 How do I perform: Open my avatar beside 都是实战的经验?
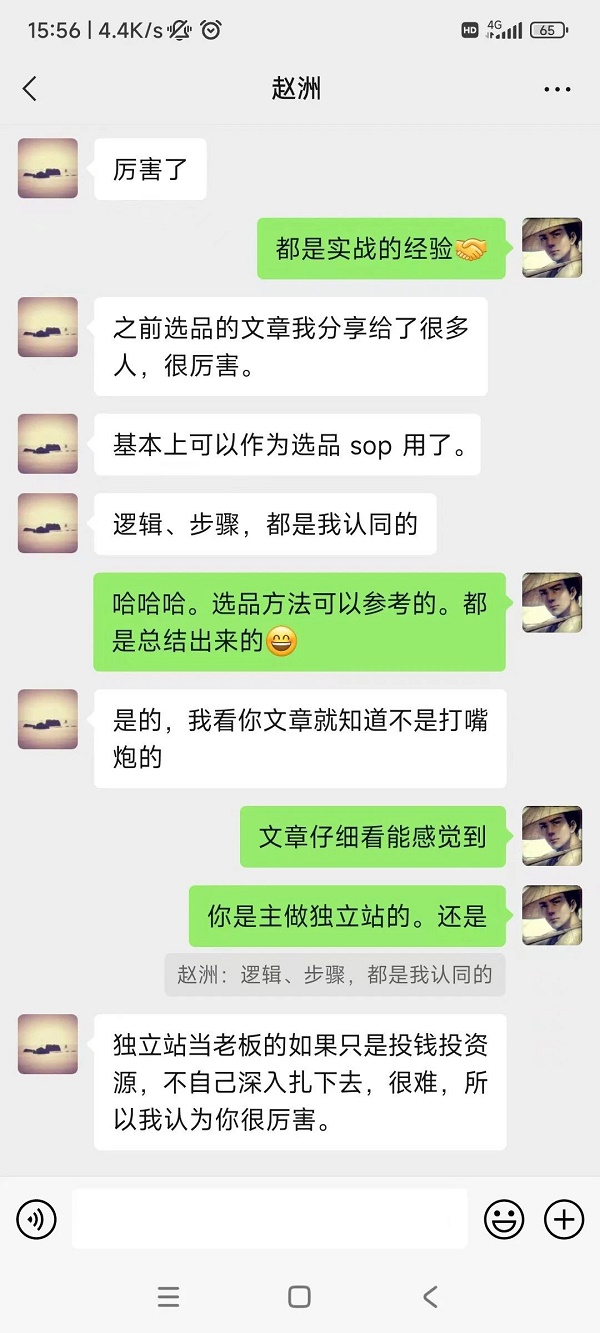[x=552, y=248]
